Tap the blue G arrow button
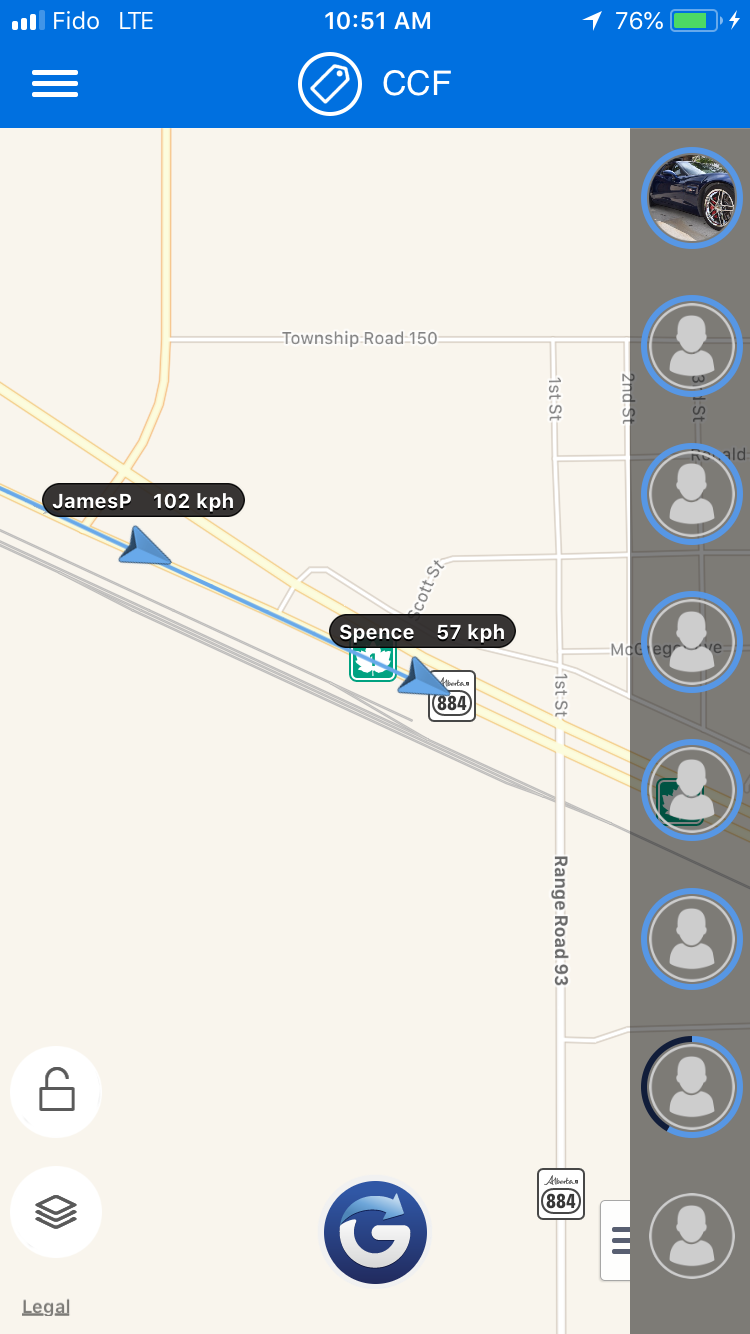The height and width of the screenshot is (1334, 750). [x=375, y=1233]
